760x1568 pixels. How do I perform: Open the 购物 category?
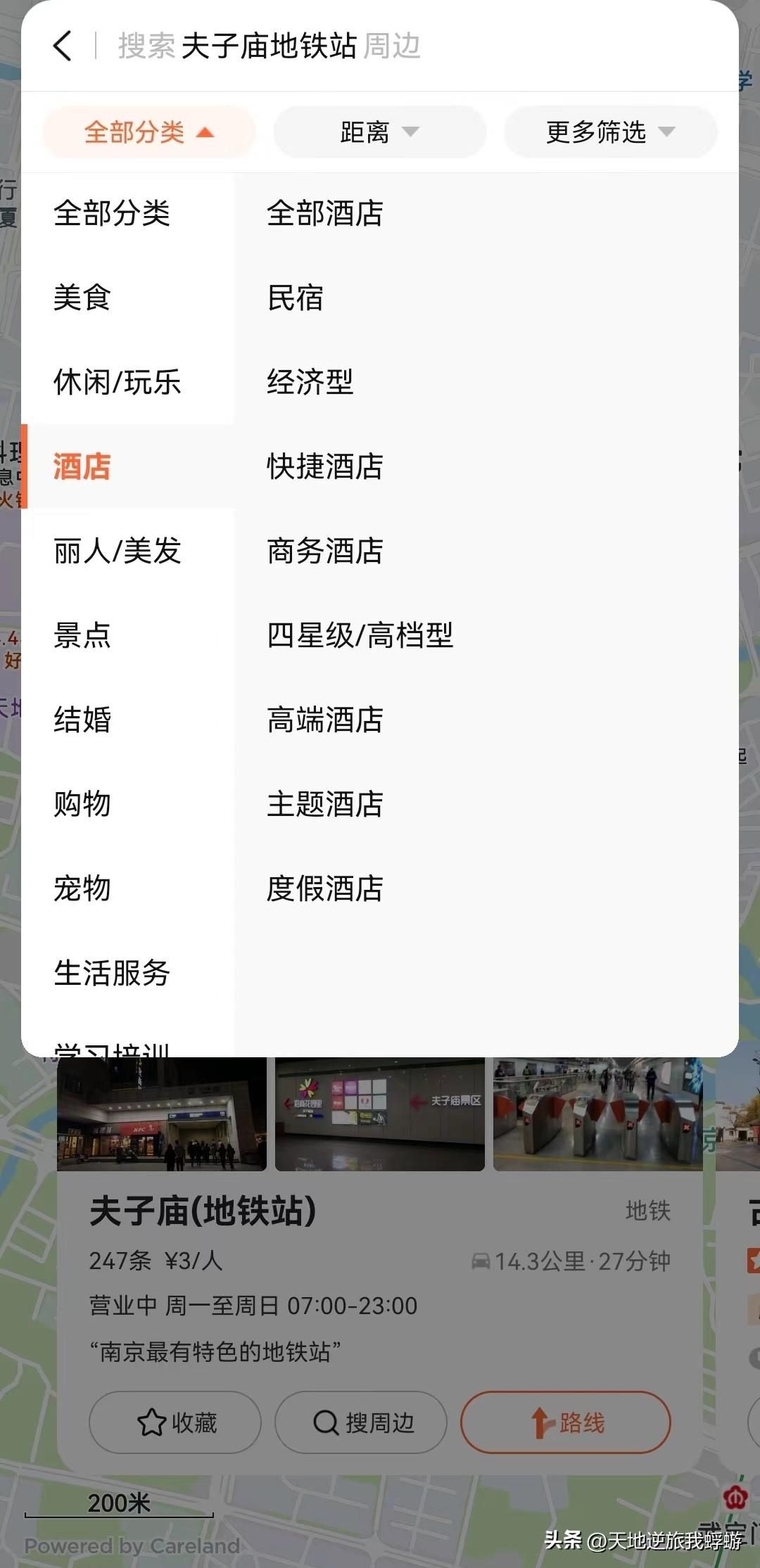point(82,804)
